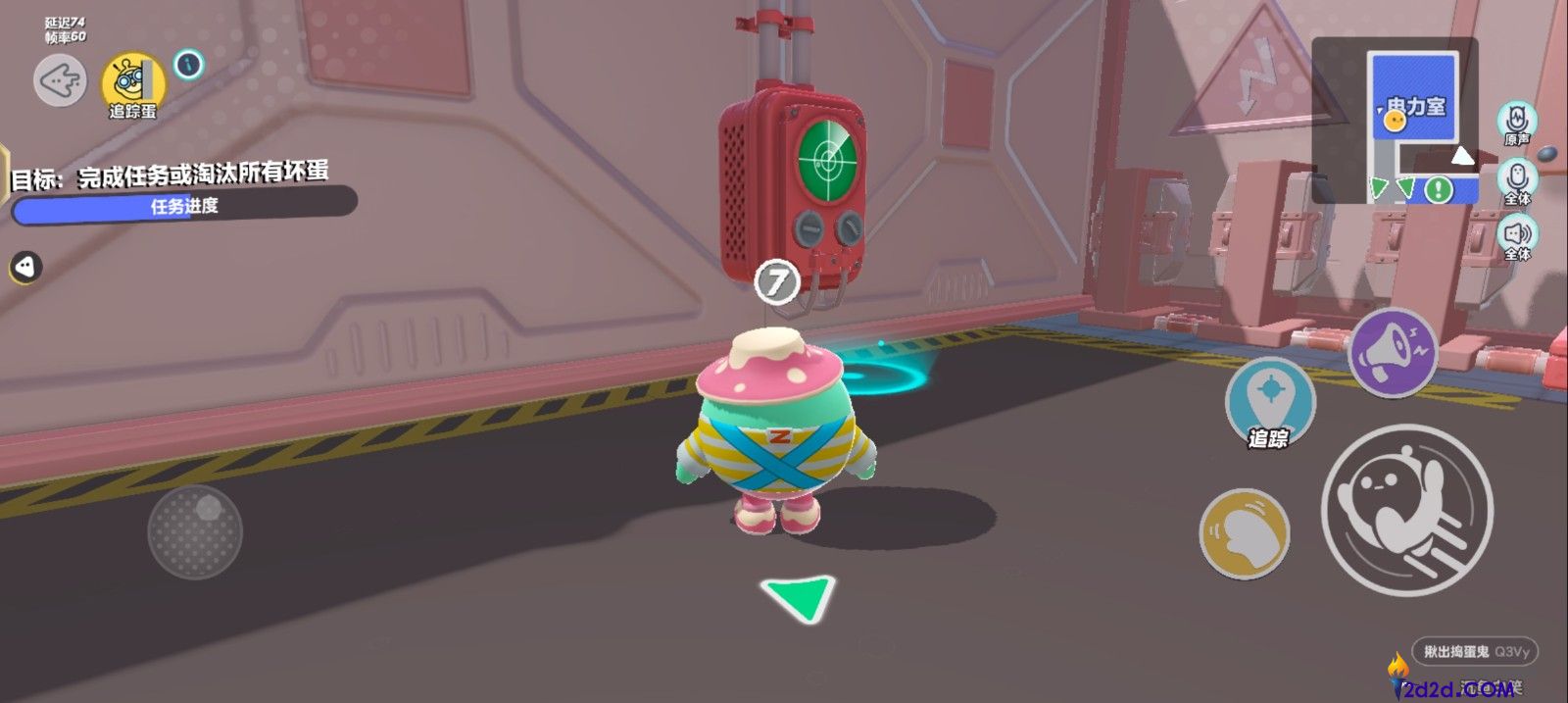
Task: Open the role info icon
Action: tap(188, 65)
